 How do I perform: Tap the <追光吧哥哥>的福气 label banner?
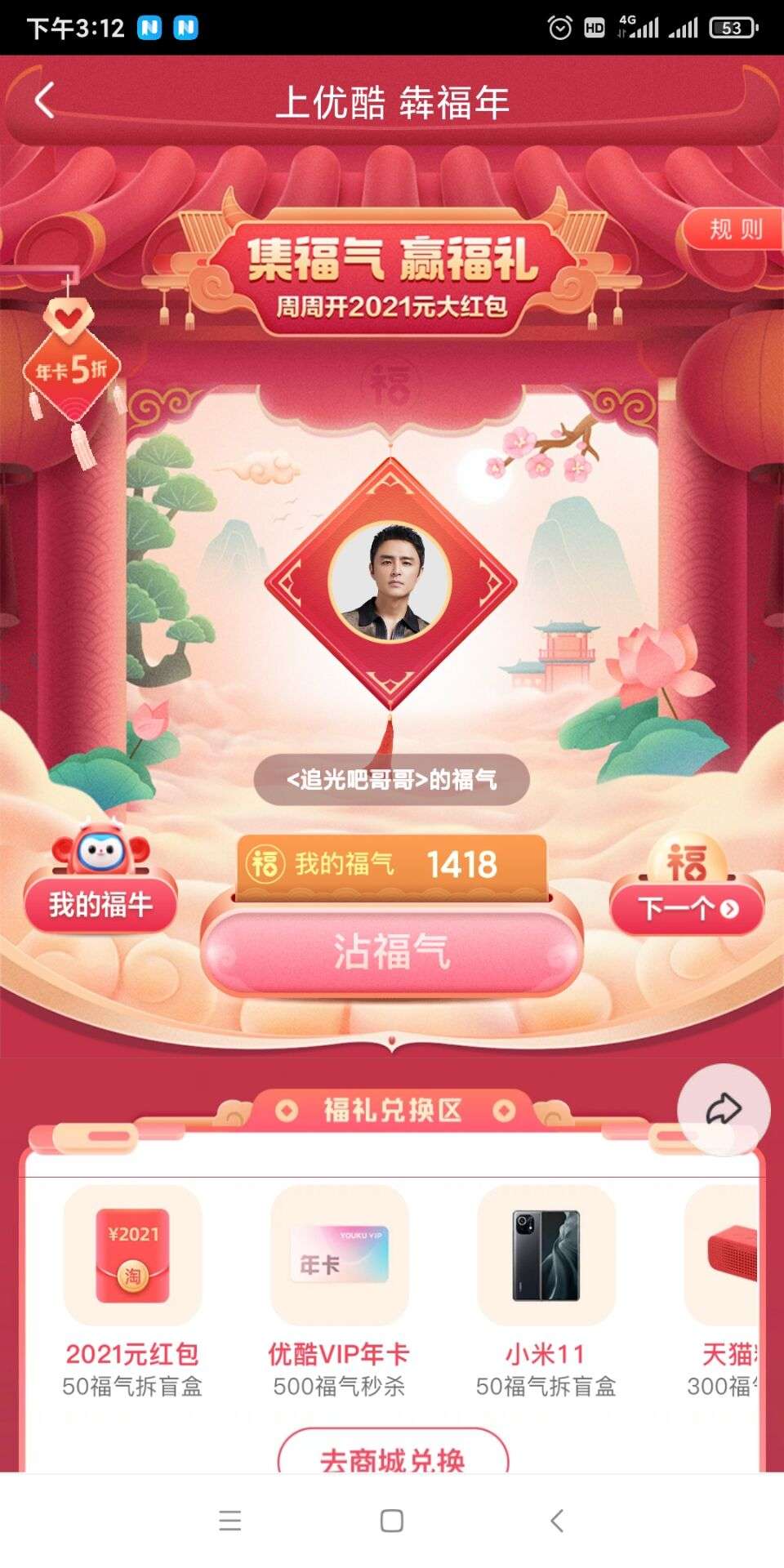[x=392, y=780]
